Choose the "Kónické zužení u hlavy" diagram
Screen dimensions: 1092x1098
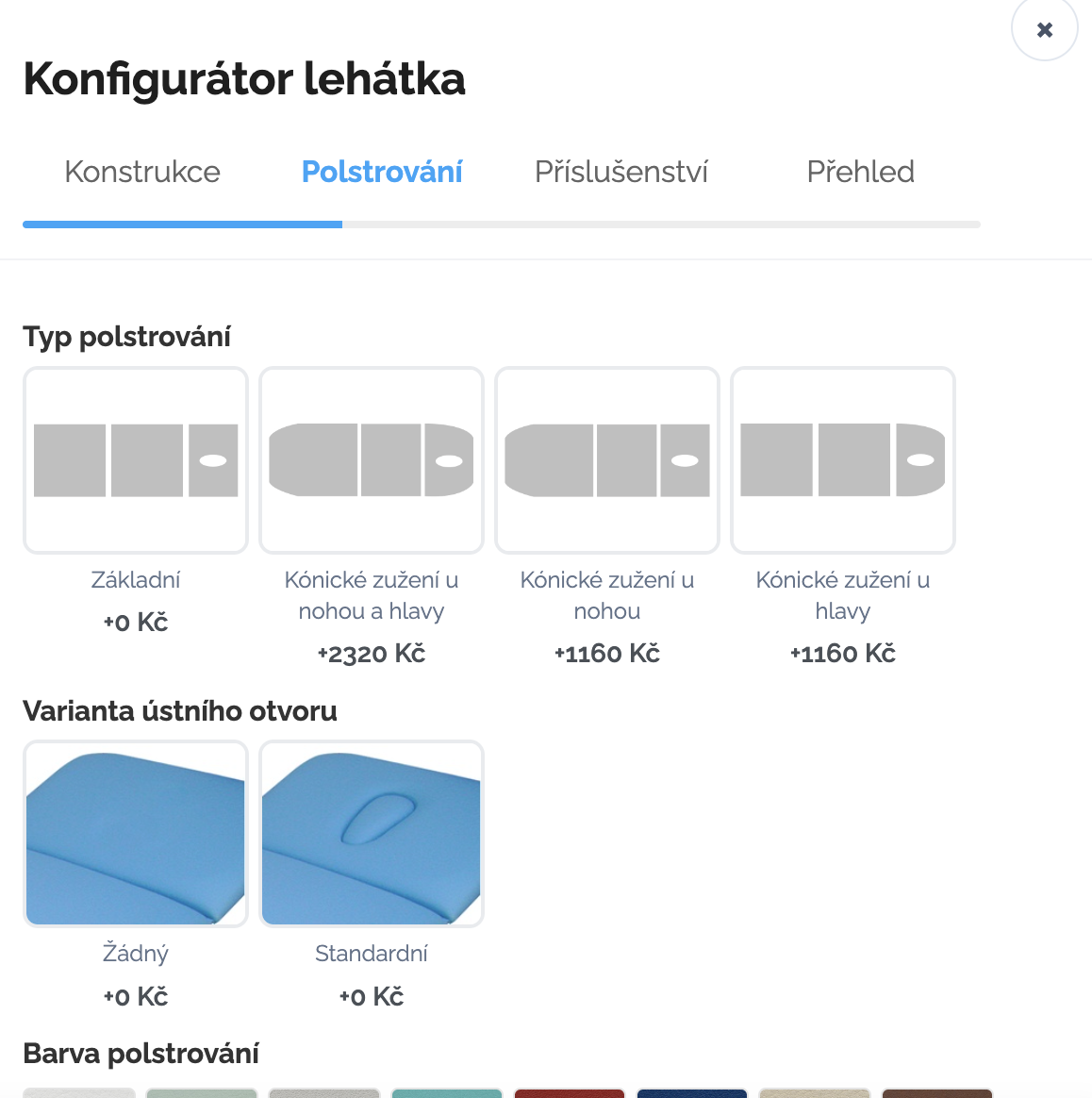coord(842,459)
